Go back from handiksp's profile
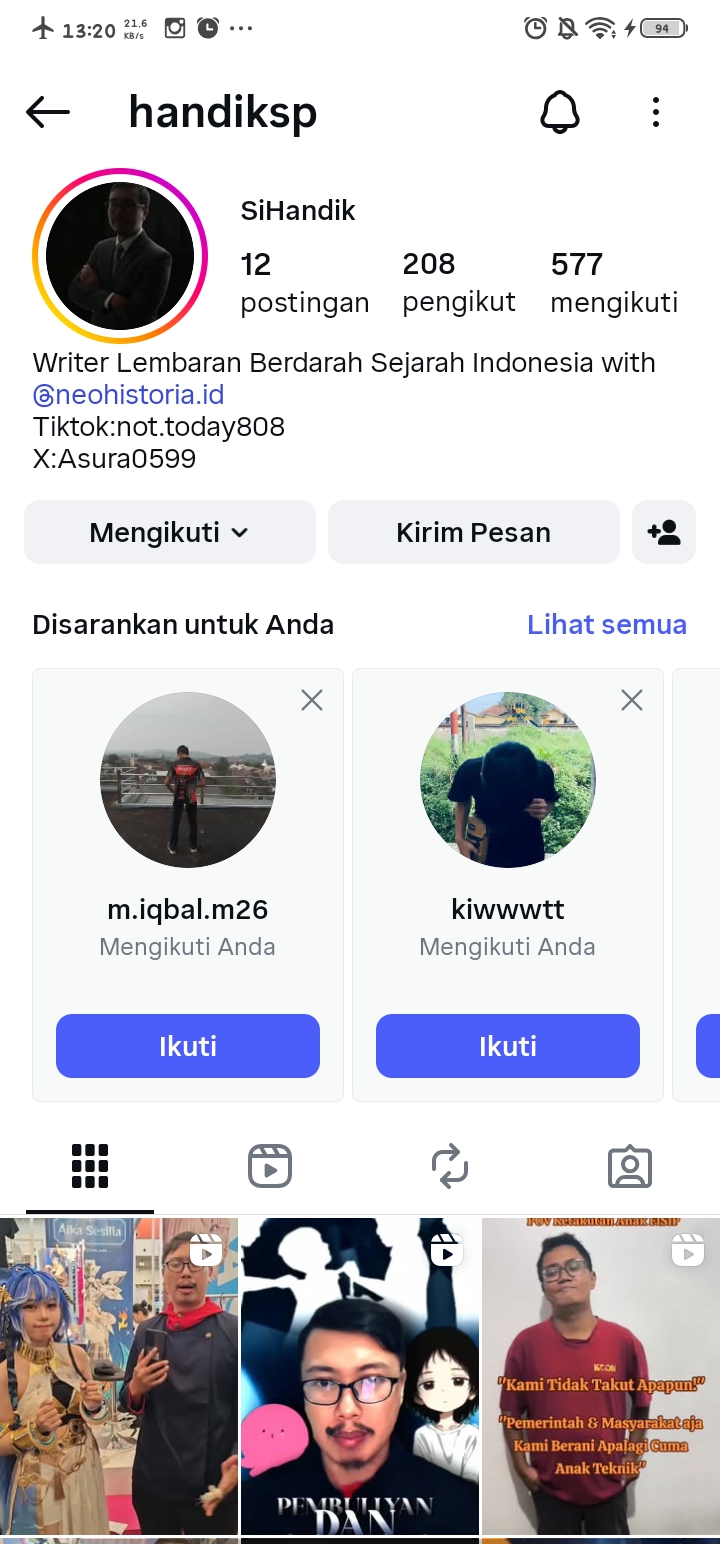 tap(48, 113)
